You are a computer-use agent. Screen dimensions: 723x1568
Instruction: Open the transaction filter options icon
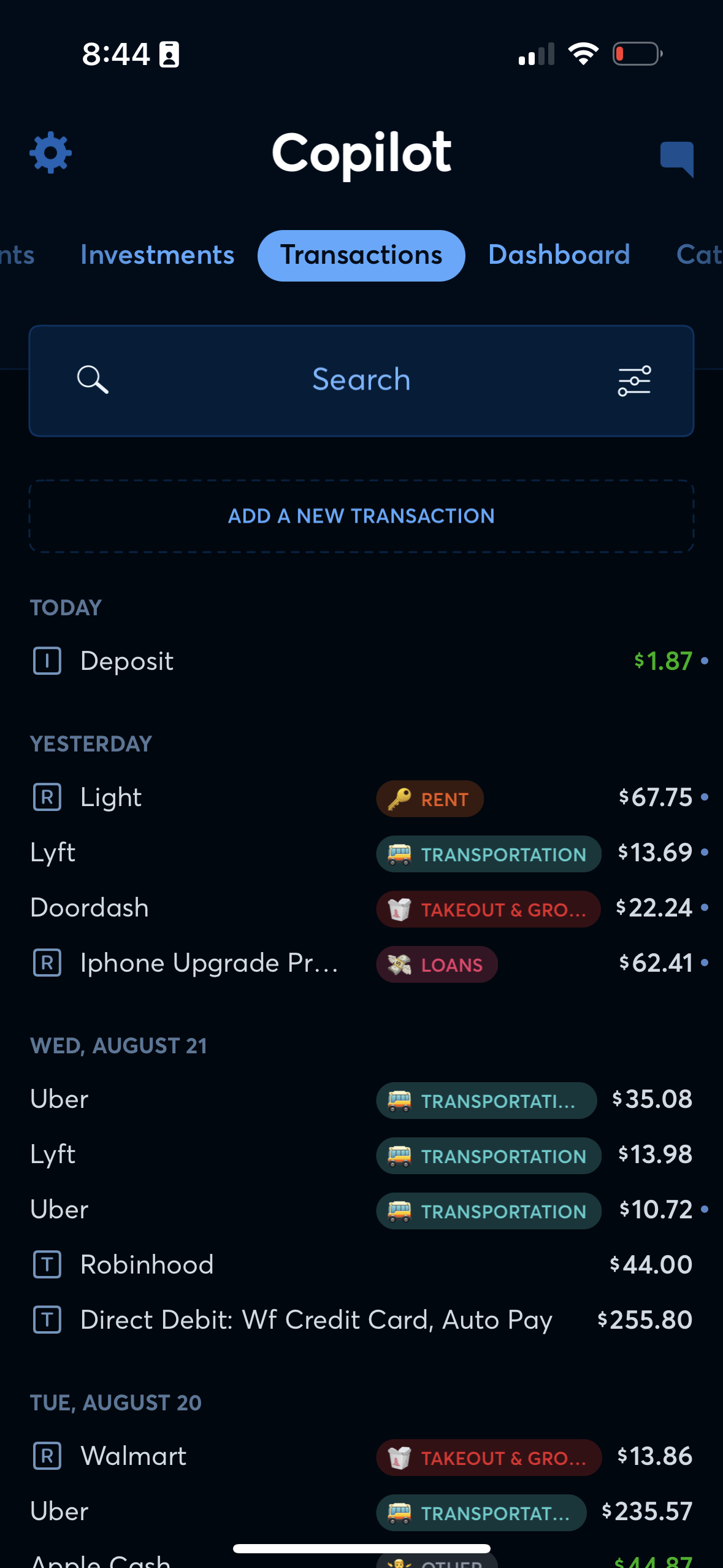coord(634,380)
